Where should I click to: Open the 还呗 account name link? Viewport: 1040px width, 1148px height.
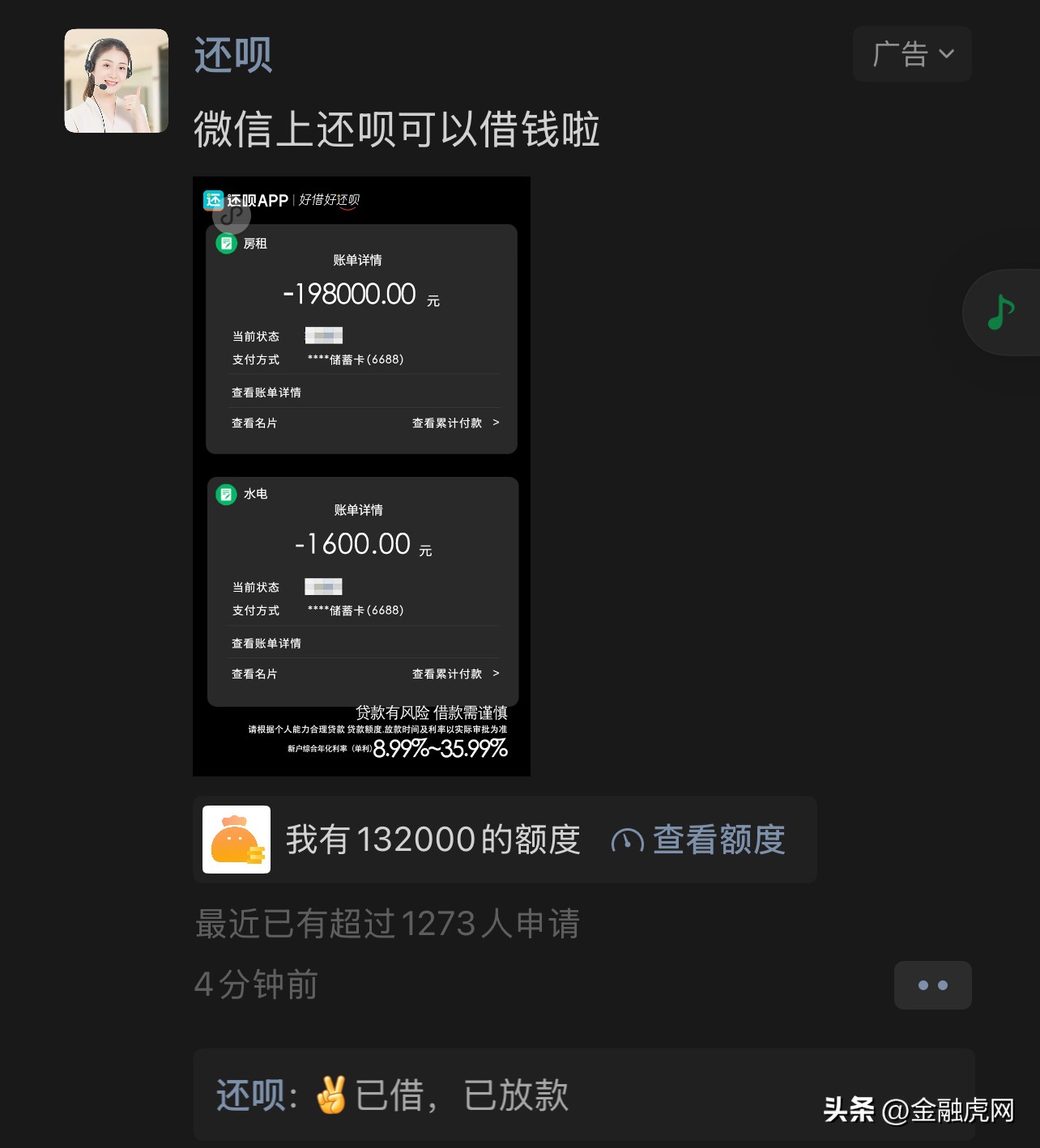pos(233,56)
